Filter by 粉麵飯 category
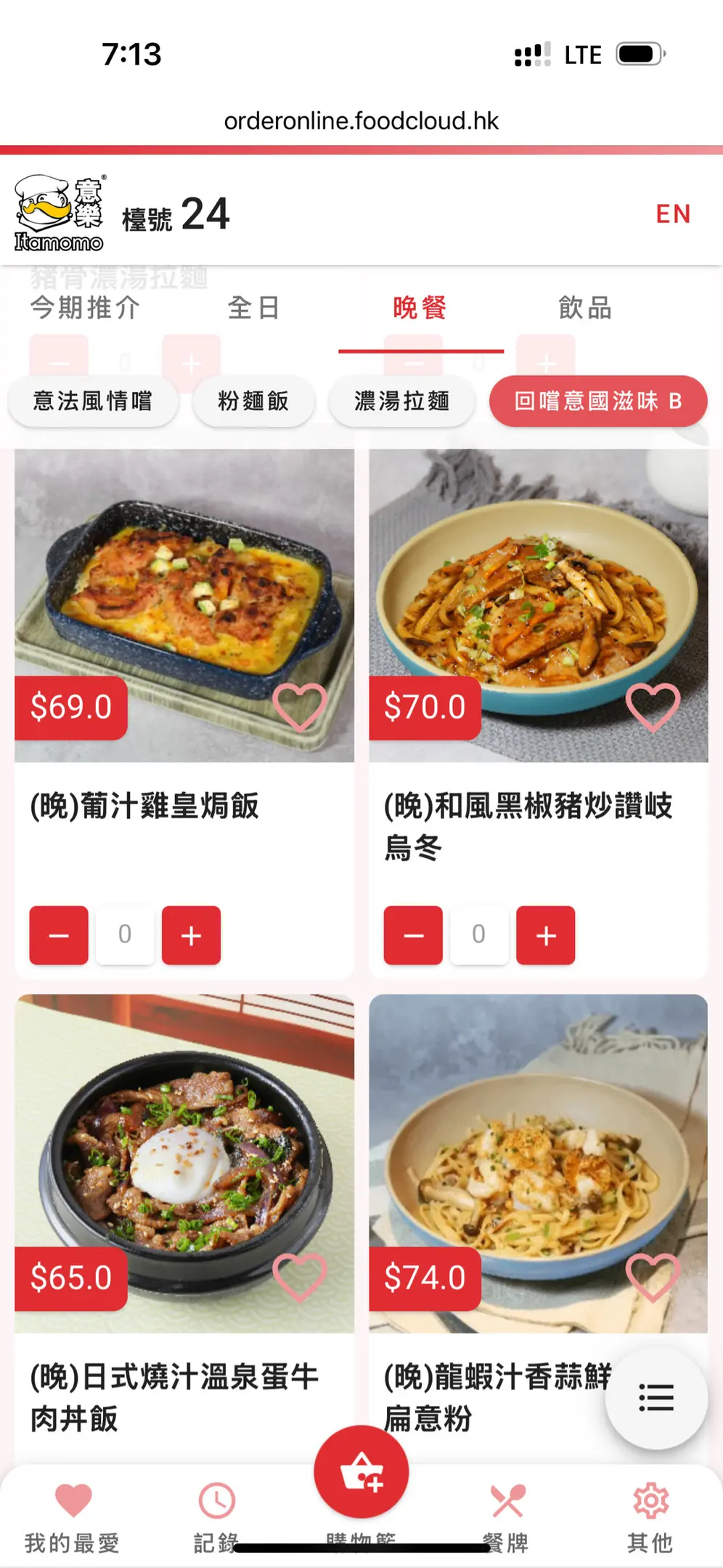Viewport: 723px width, 1568px height. coord(253,401)
